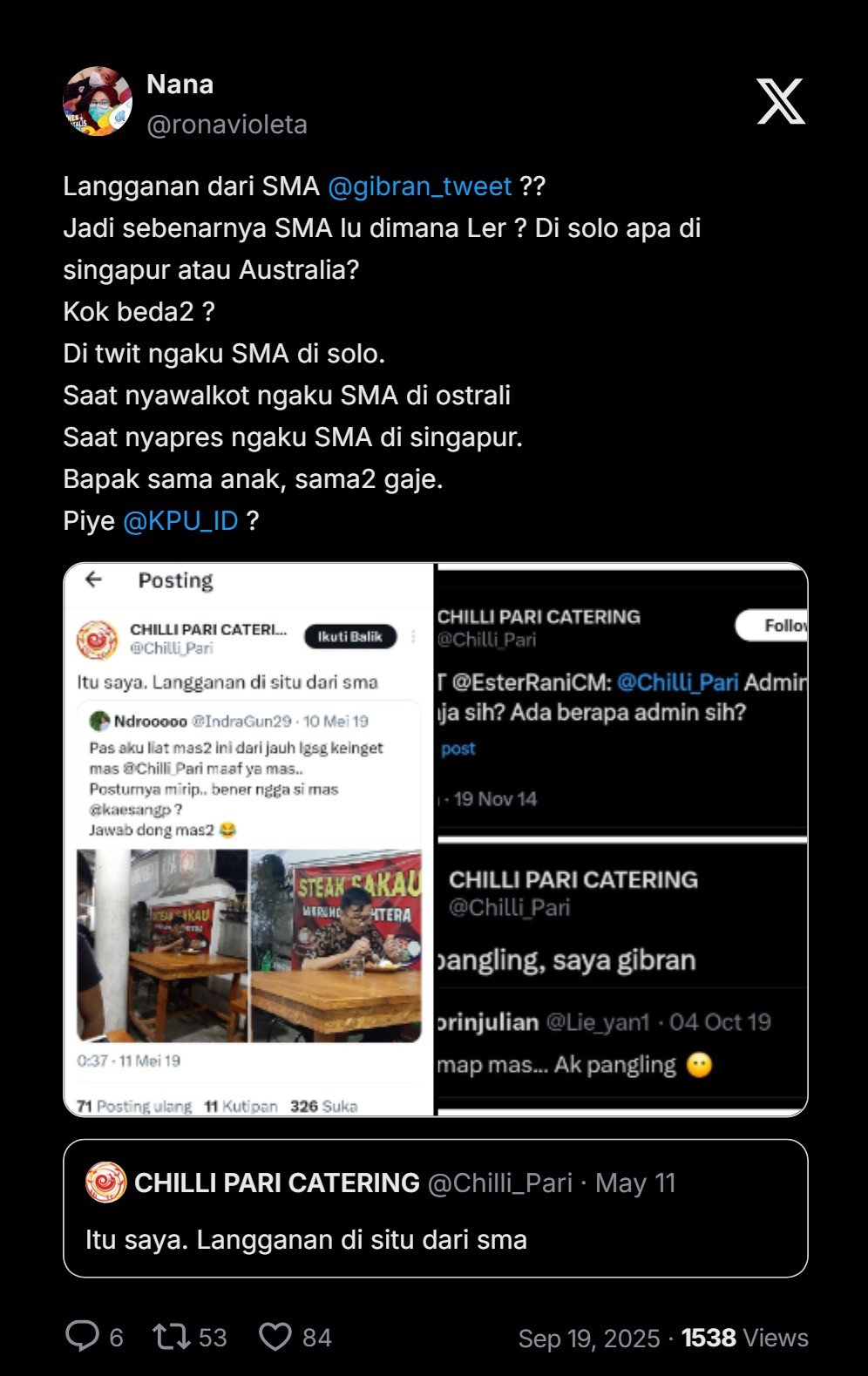Like Nana's post
The image size is (868, 1376).
275,1337
